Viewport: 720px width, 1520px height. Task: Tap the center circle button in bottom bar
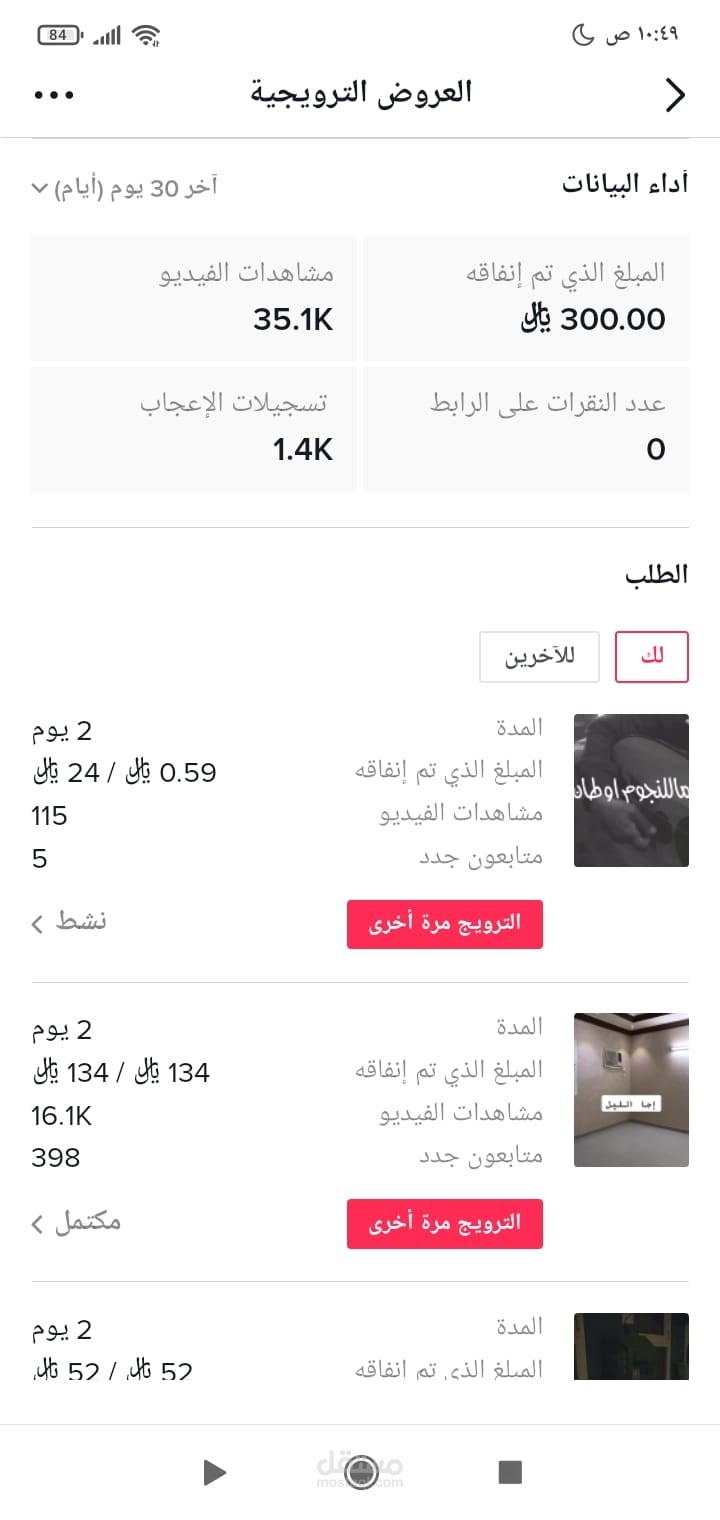click(360, 1472)
